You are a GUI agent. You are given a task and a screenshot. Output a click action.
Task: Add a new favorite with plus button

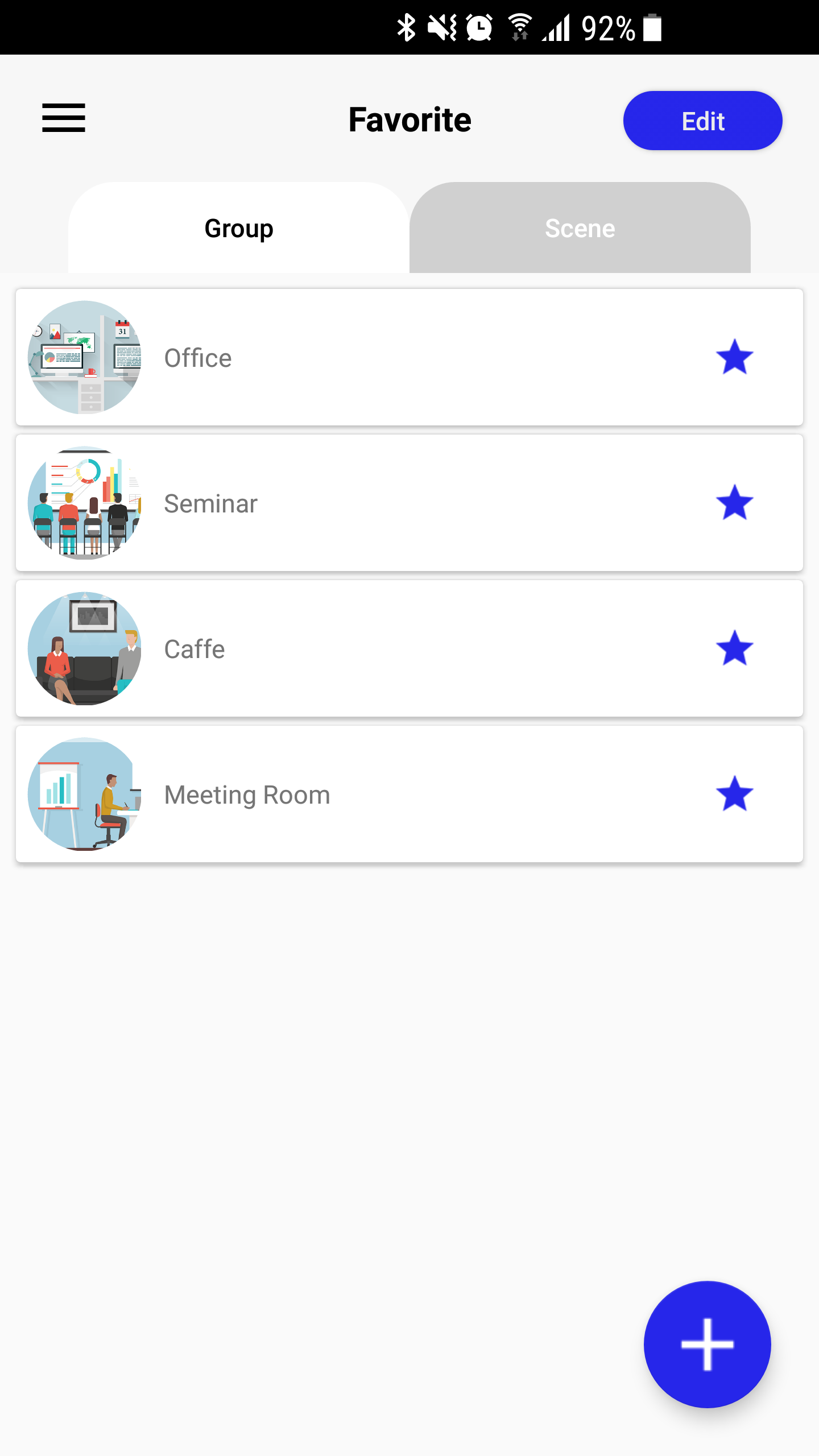(x=707, y=1345)
